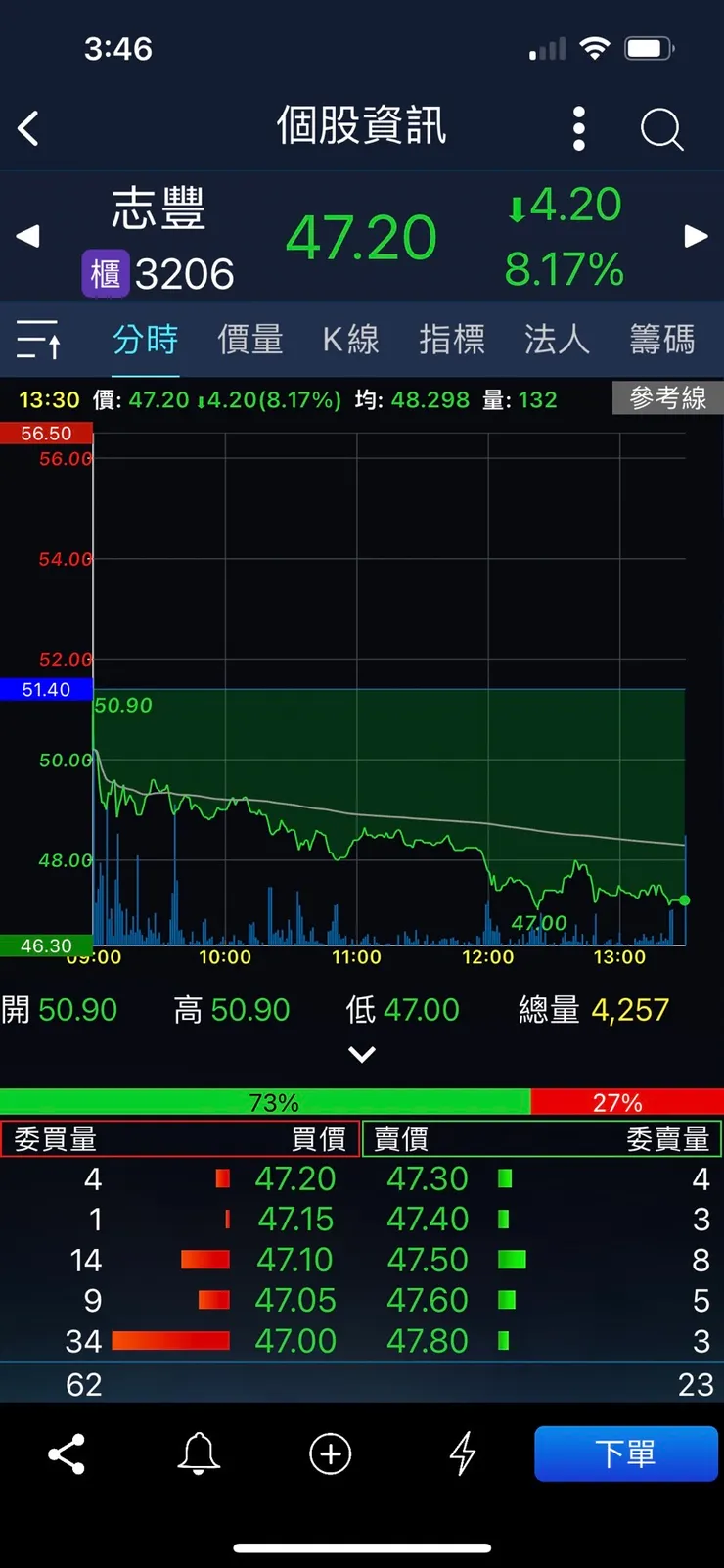Tap the three-dot overflow menu icon

pos(578,128)
